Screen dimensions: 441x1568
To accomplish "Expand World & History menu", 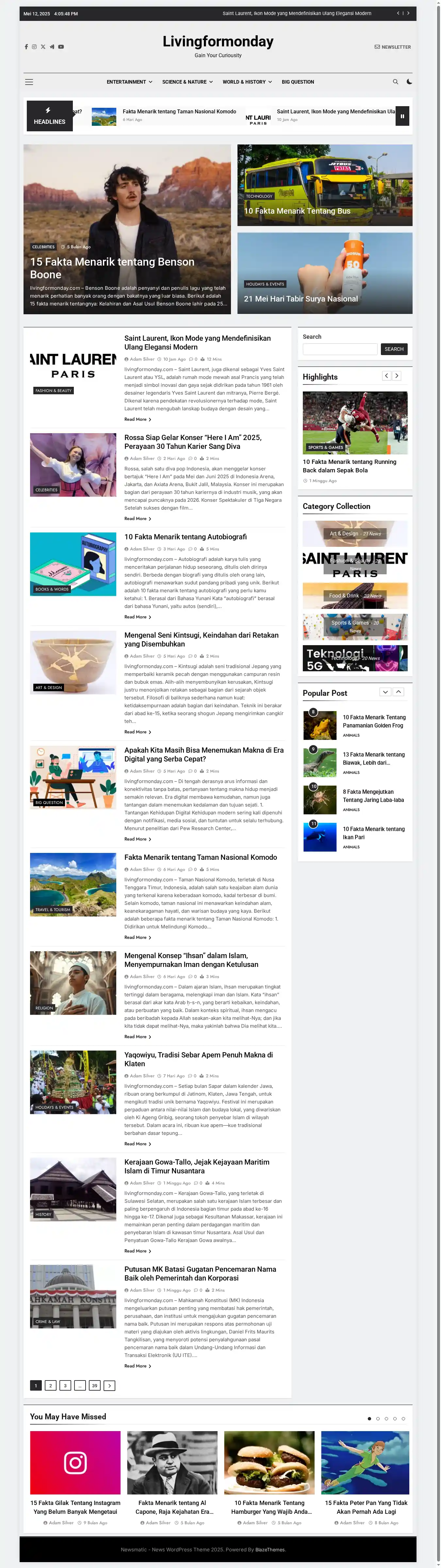I will [247, 82].
